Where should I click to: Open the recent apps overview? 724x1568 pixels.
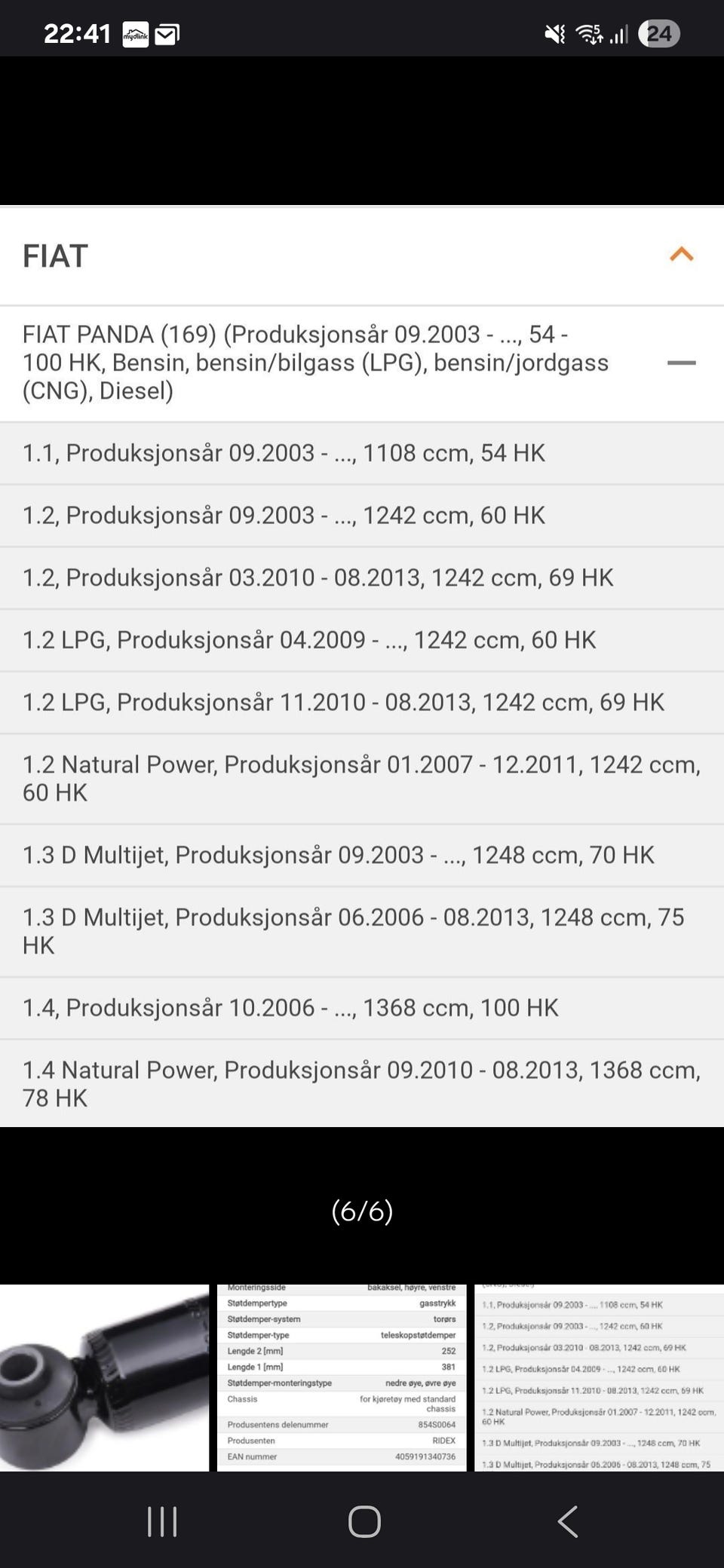tap(162, 1521)
